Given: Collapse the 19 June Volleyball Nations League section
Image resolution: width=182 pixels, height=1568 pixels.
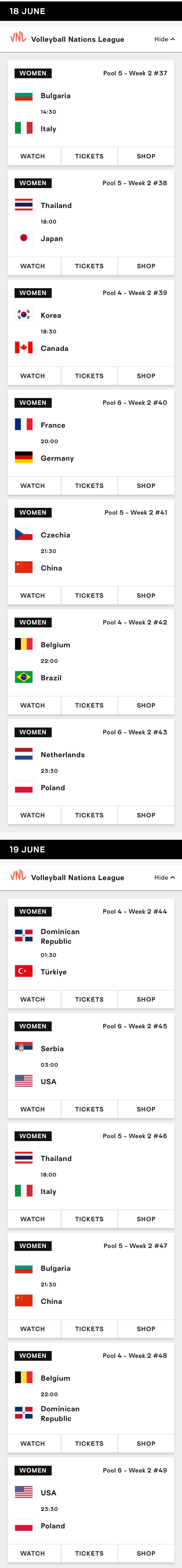Looking at the screenshot, I should 164,877.
